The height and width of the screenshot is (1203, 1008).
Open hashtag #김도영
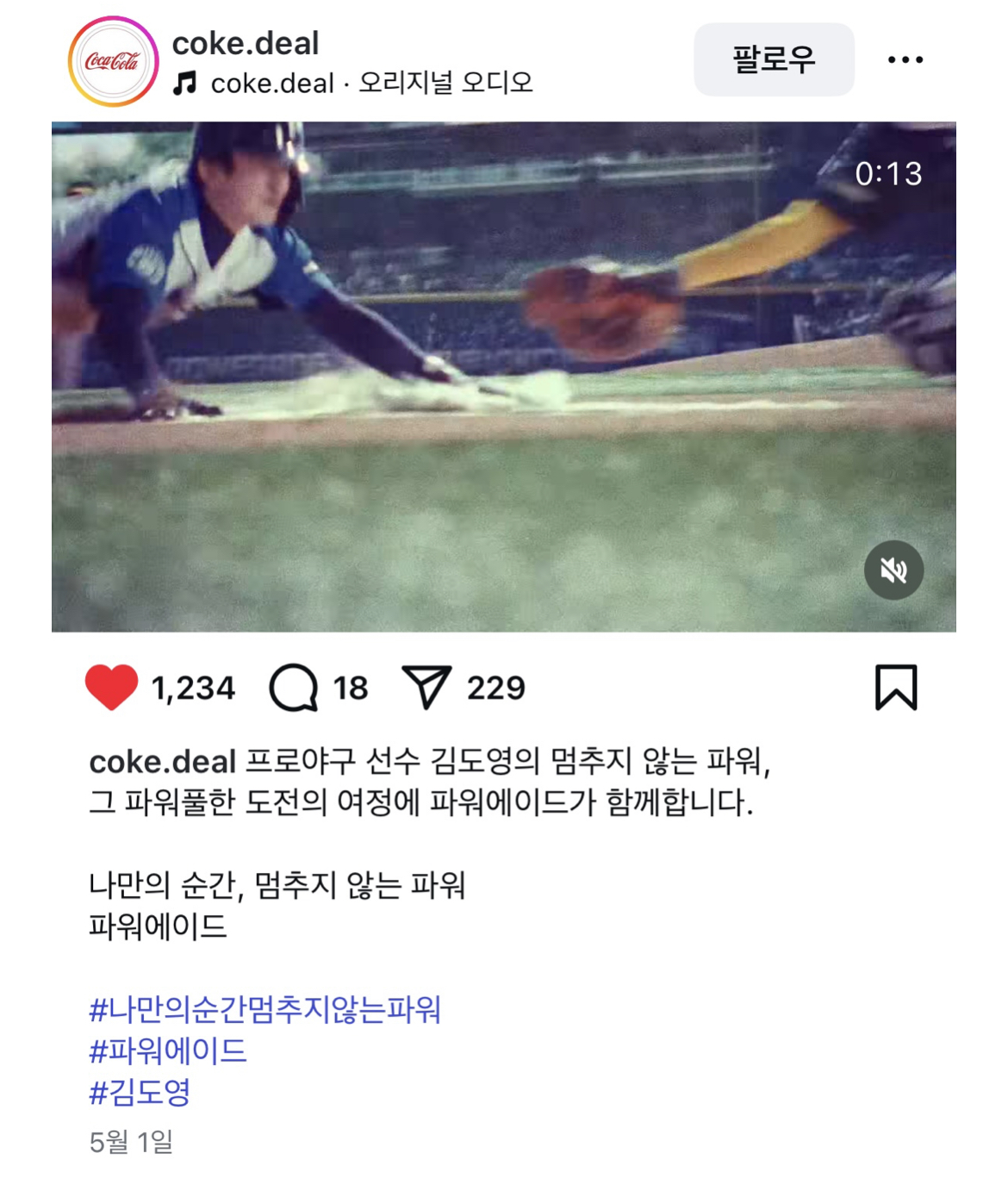140,1093
